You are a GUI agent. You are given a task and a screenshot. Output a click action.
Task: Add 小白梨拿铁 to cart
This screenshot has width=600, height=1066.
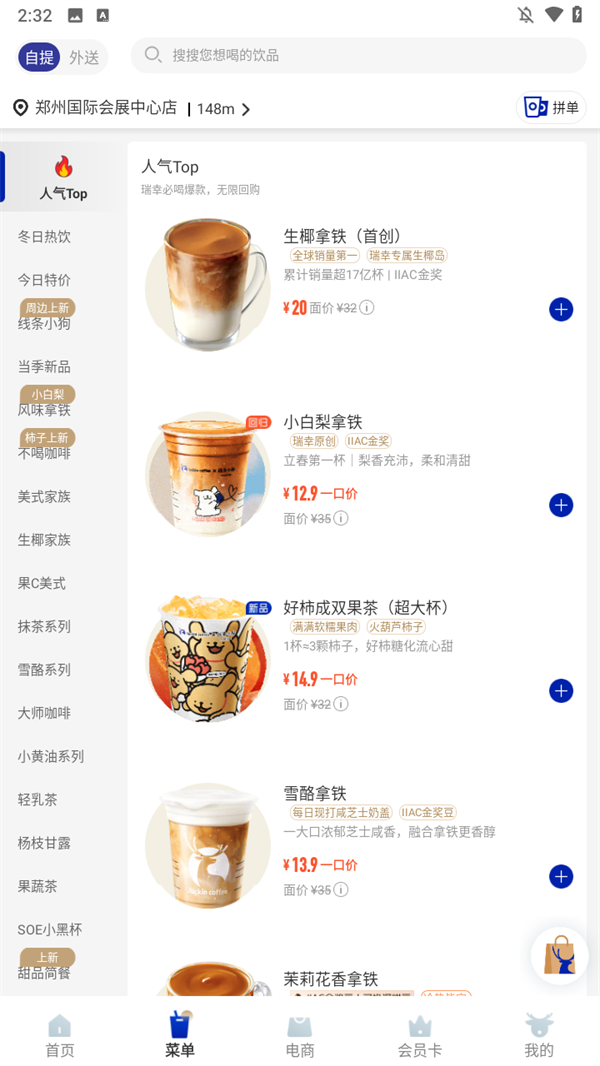[x=561, y=505]
